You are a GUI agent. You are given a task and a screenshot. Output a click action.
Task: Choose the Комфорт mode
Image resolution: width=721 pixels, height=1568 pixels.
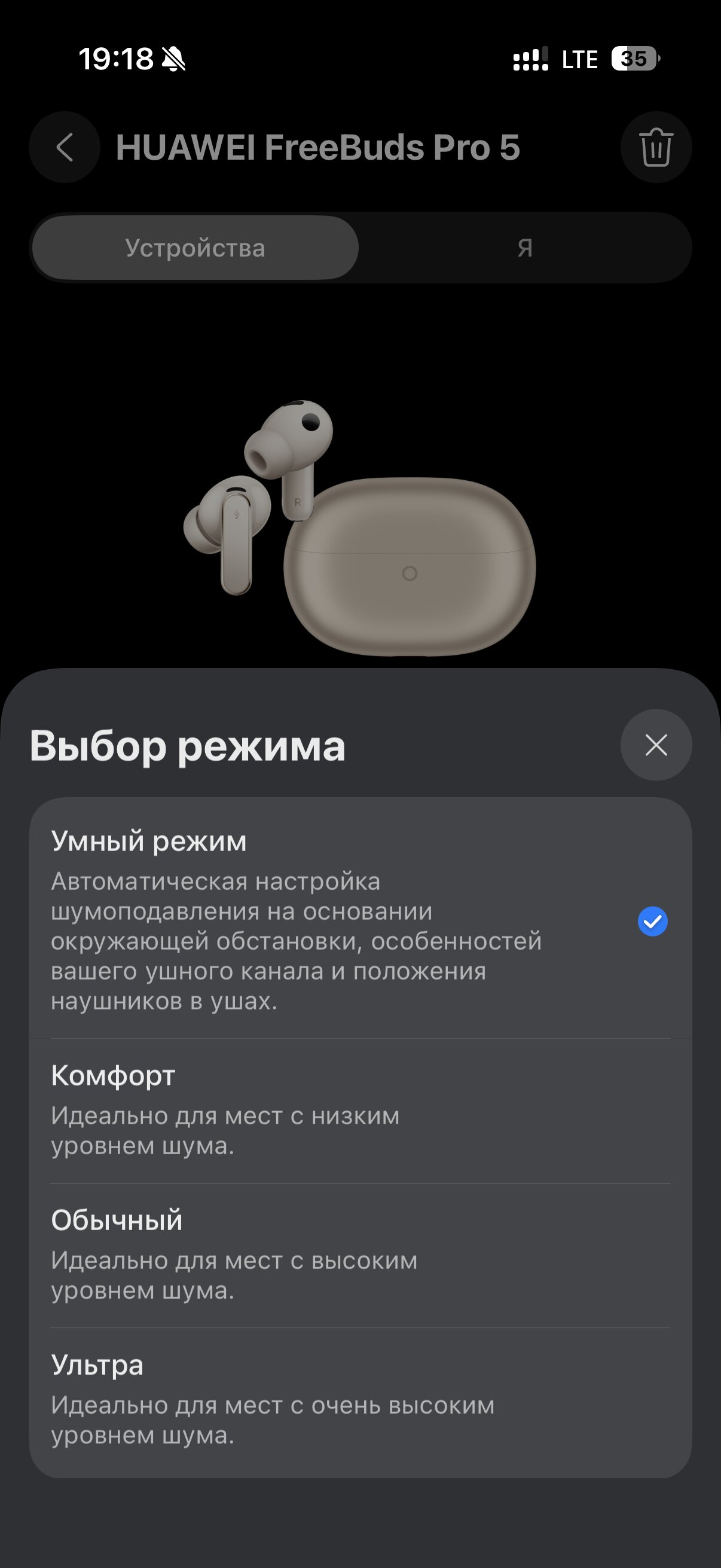click(x=359, y=1110)
